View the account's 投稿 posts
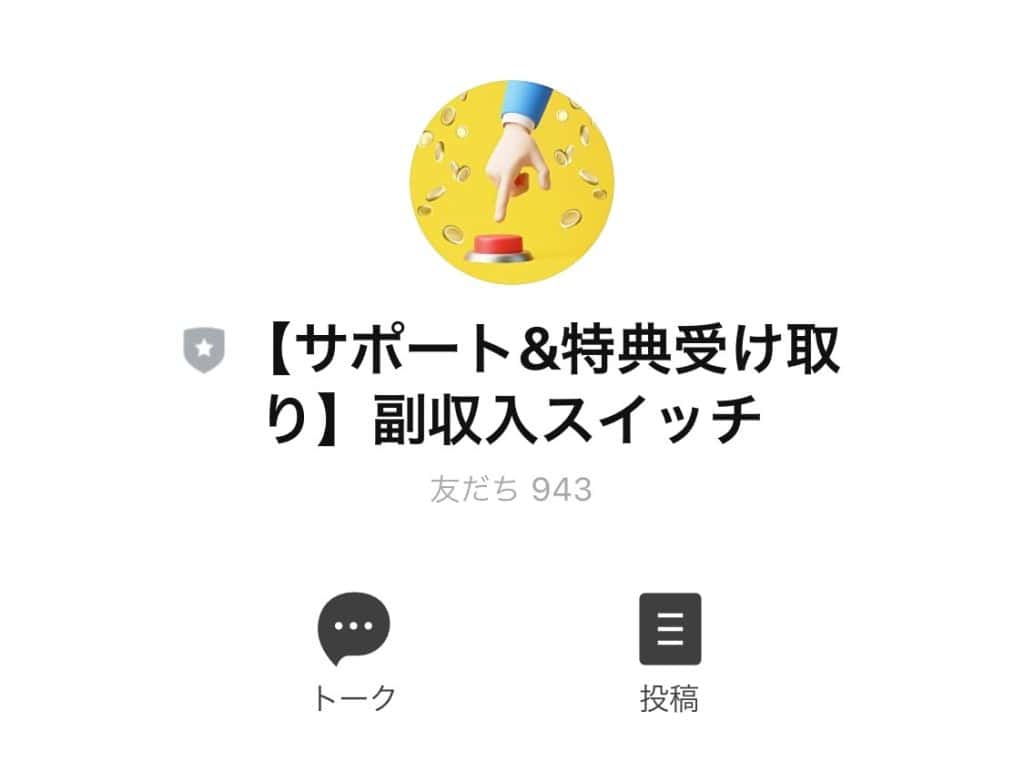Image resolution: width=1024 pixels, height=782 pixels. point(670,630)
